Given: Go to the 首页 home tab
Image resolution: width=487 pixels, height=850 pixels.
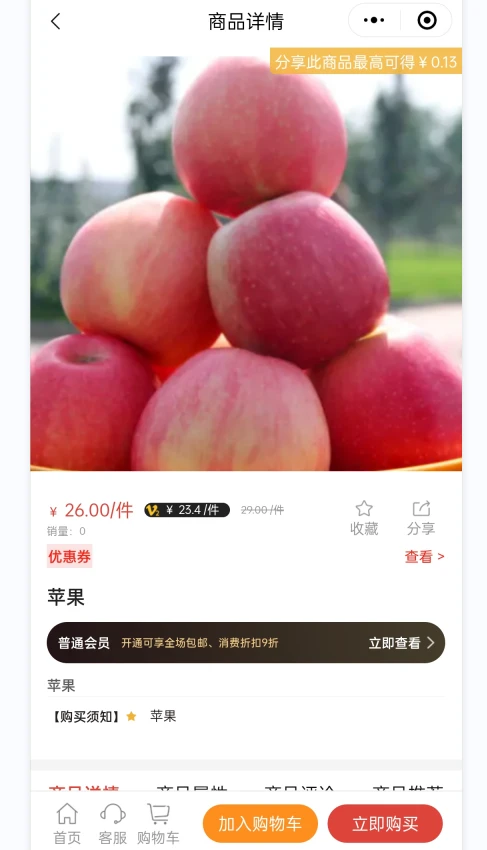Looking at the screenshot, I should (67, 823).
